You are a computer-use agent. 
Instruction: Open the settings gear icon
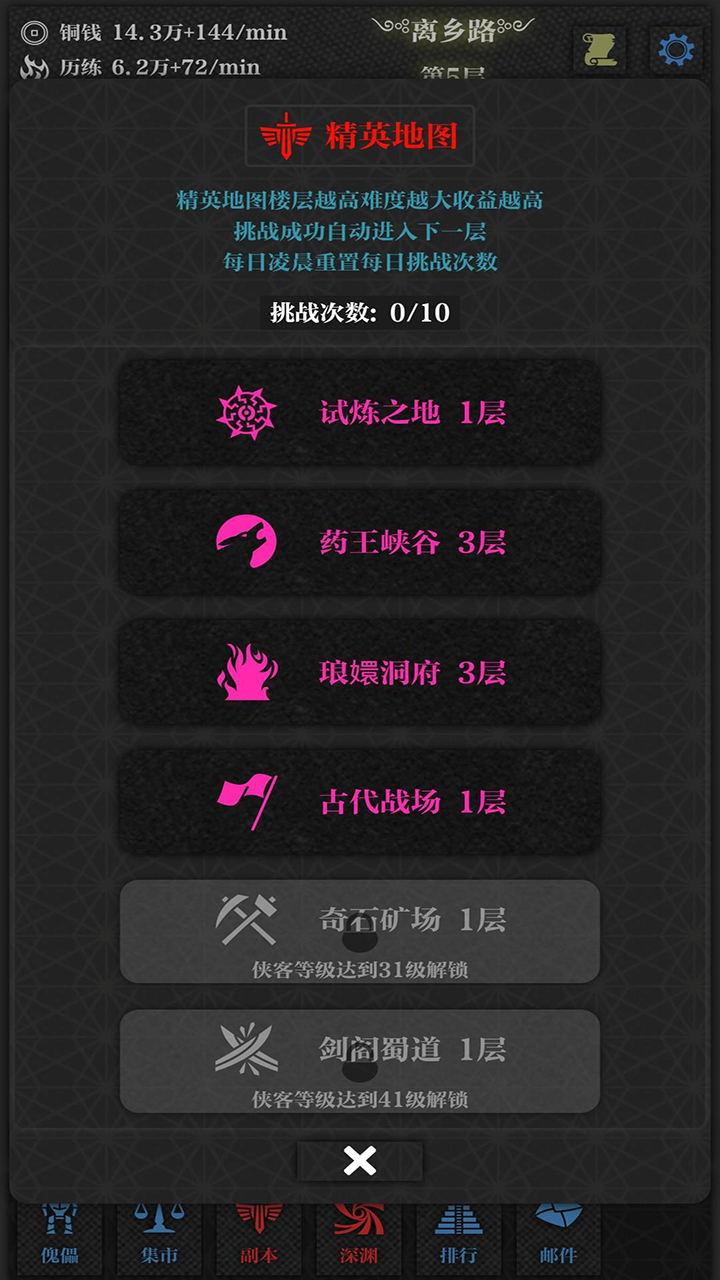[x=676, y=46]
